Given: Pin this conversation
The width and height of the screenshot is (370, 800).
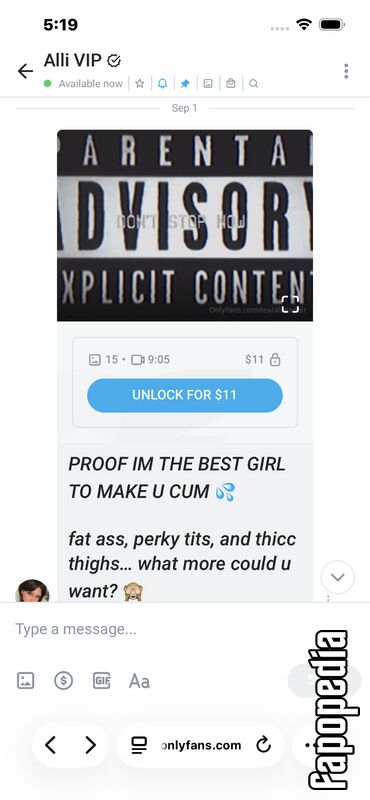Looking at the screenshot, I should (185, 84).
